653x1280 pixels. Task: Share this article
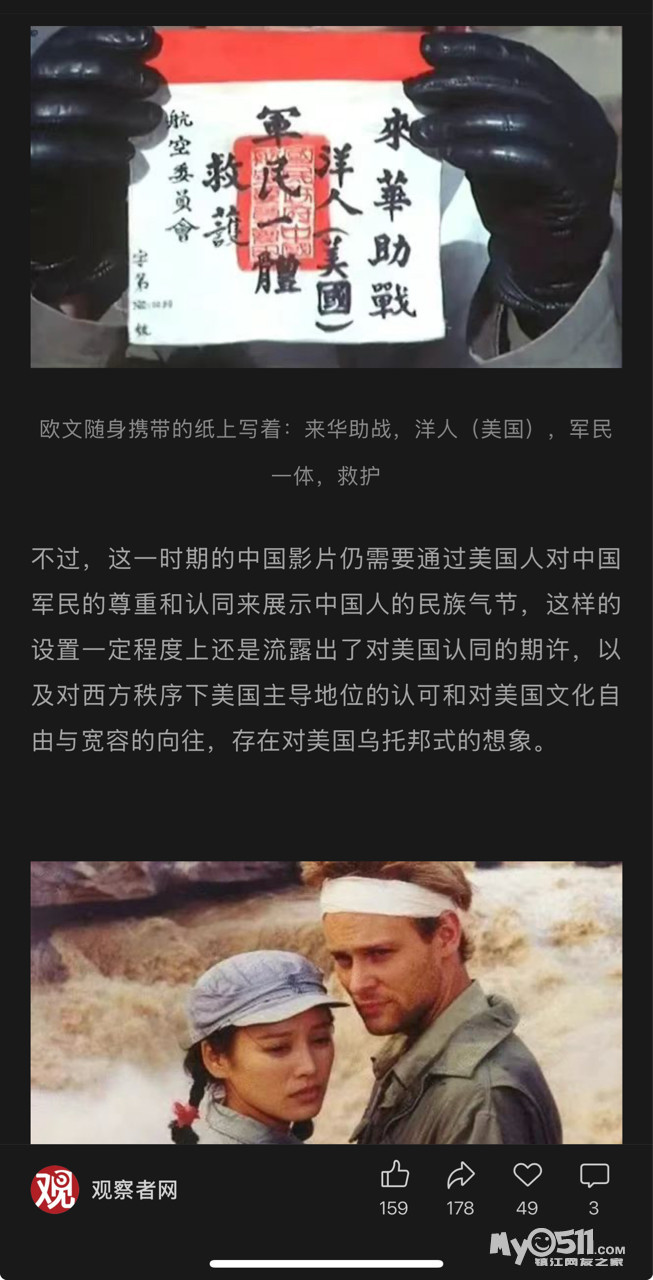pos(460,1176)
